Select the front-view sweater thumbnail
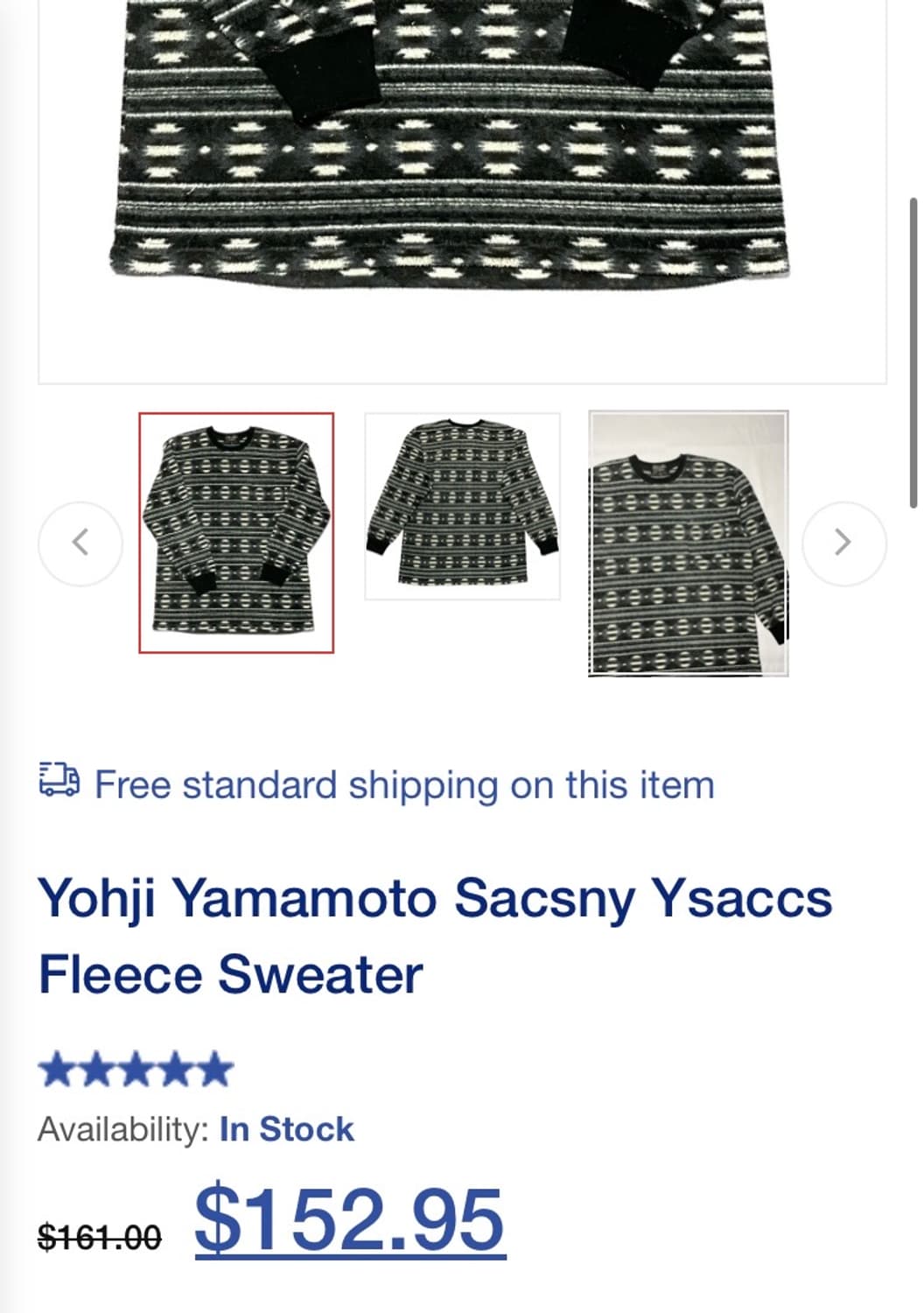 click(x=236, y=532)
